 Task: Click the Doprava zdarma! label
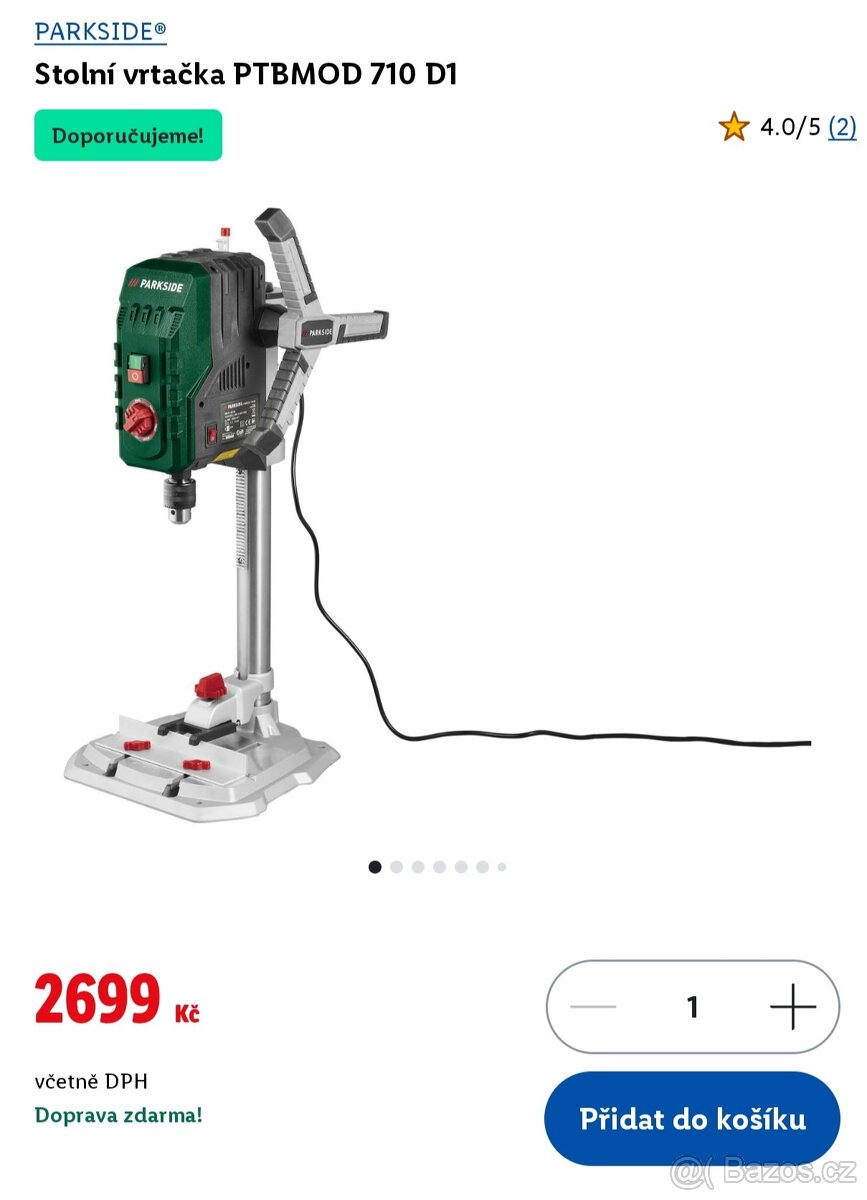coord(120,1114)
